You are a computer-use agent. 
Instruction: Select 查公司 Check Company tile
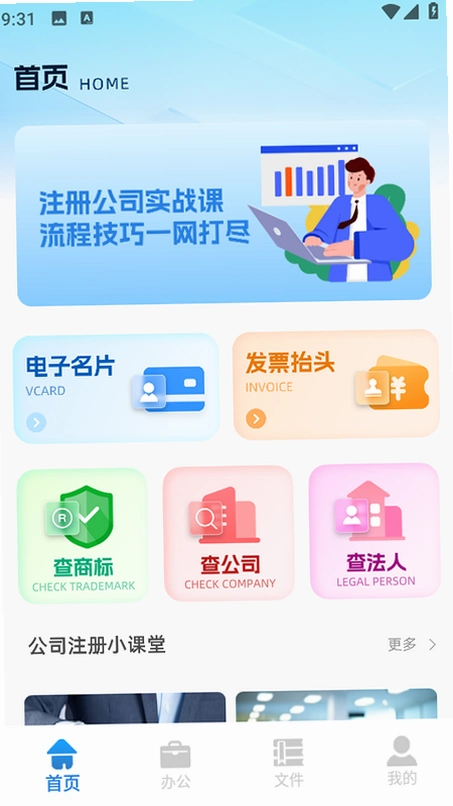click(x=229, y=534)
